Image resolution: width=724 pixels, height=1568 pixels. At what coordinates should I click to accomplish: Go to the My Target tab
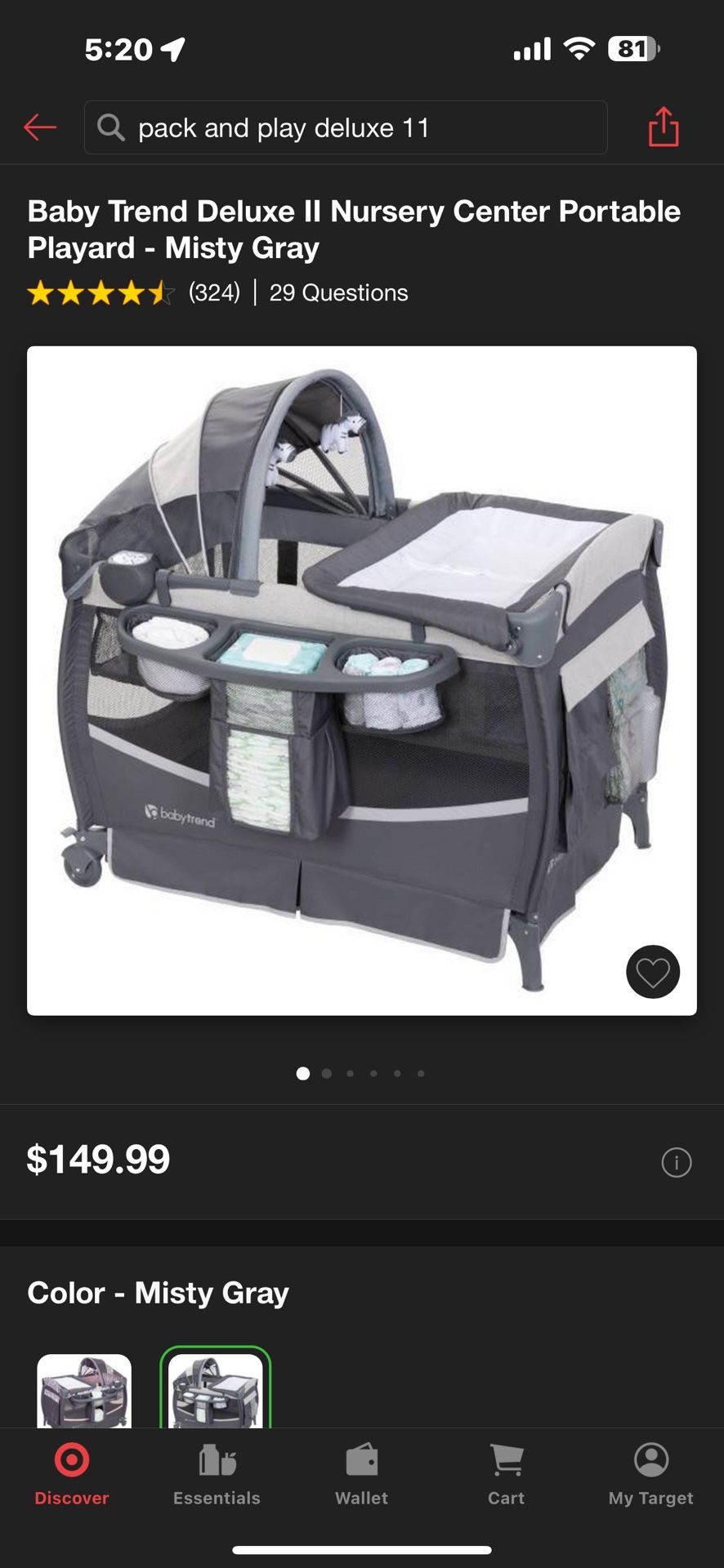[650, 1475]
